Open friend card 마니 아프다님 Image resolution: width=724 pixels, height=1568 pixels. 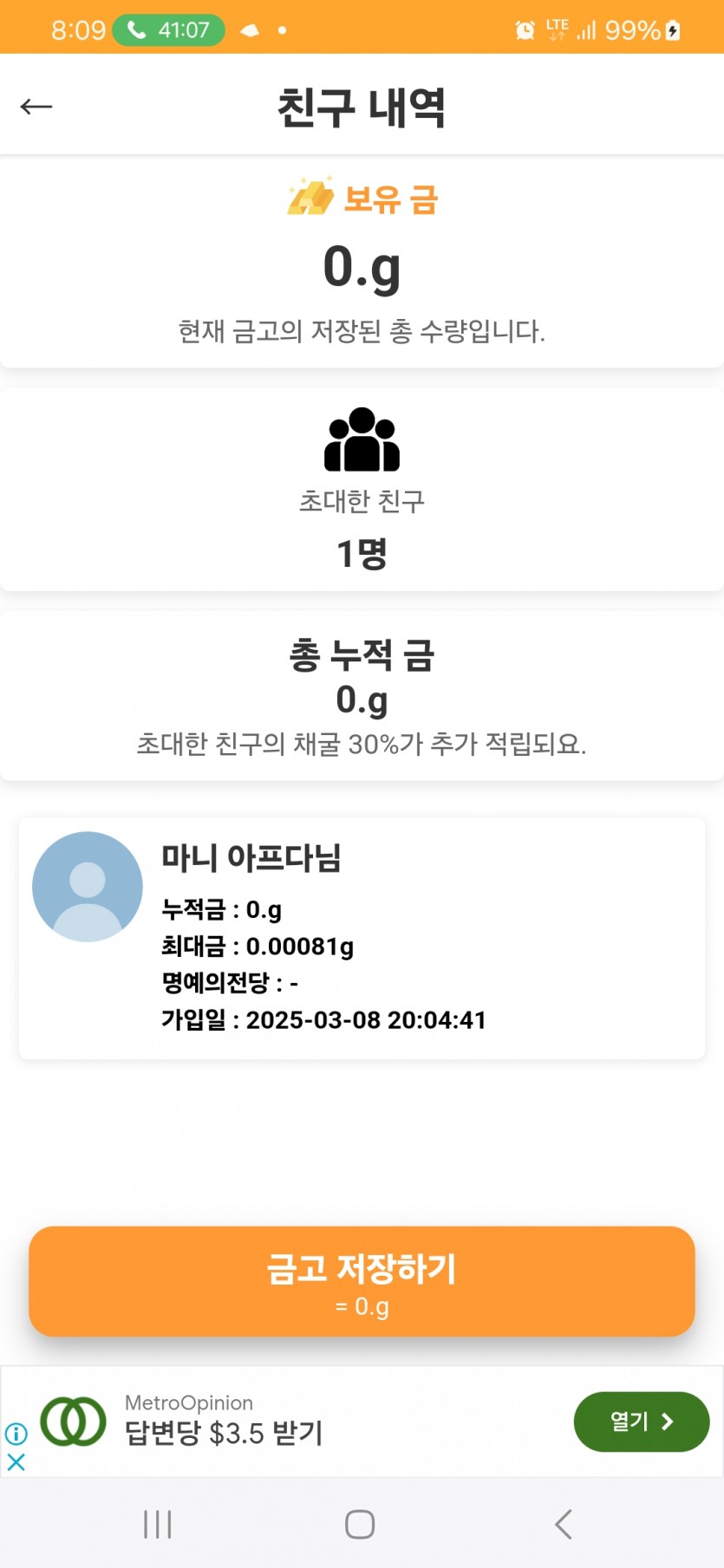coord(362,938)
